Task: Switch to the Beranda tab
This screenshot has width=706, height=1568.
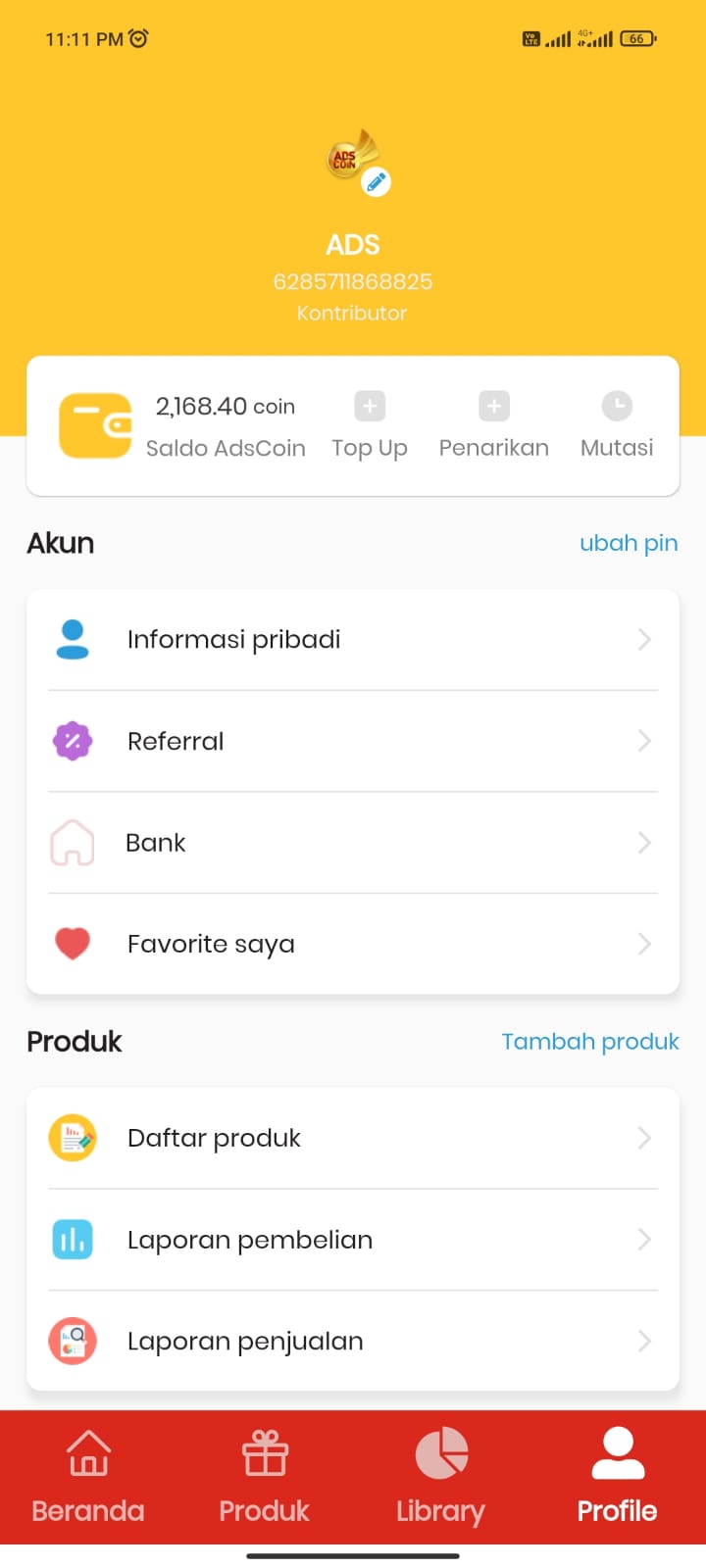Action: [x=88, y=1477]
